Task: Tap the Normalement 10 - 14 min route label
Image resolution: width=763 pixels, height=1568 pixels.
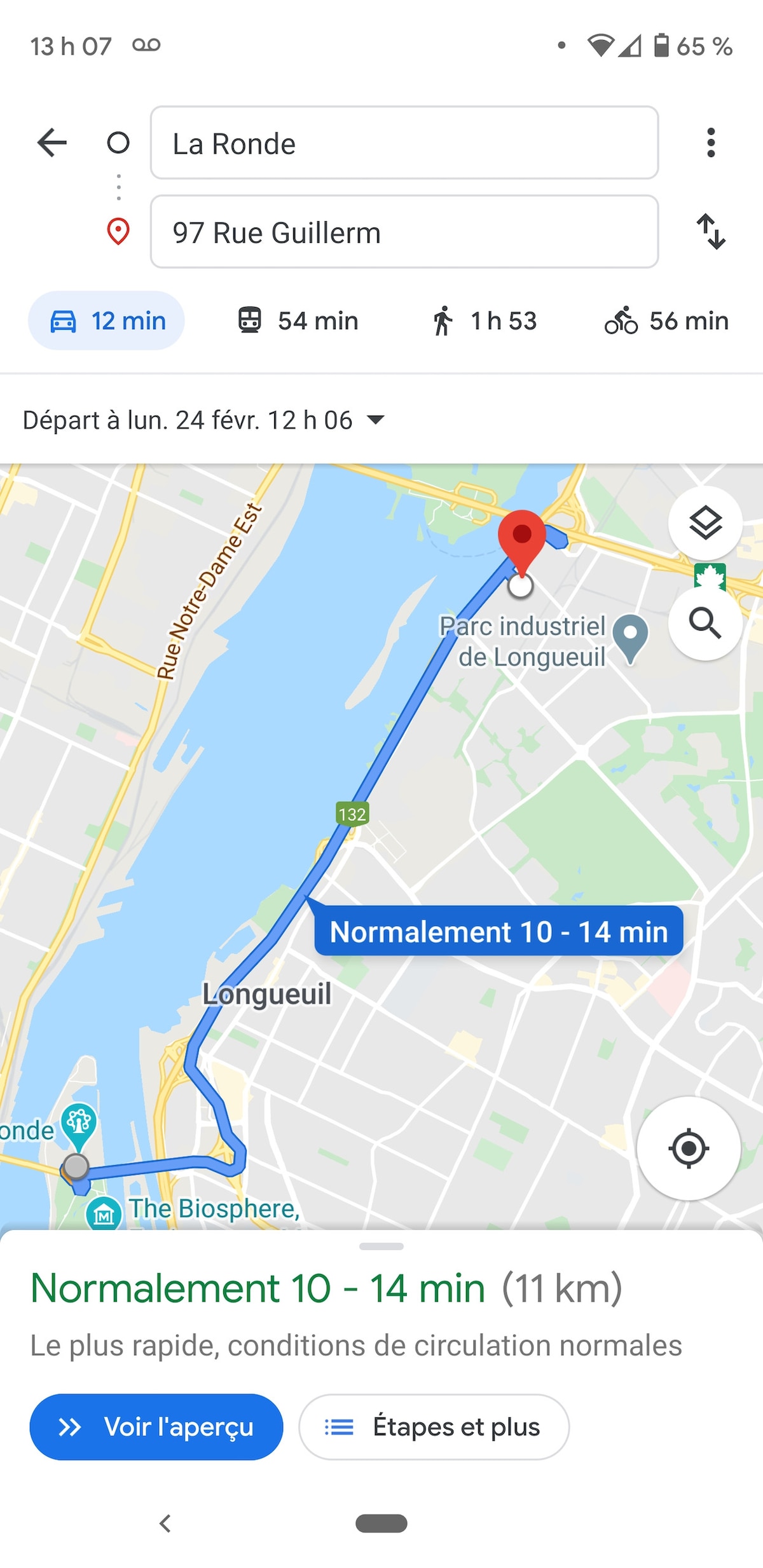Action: tap(498, 932)
